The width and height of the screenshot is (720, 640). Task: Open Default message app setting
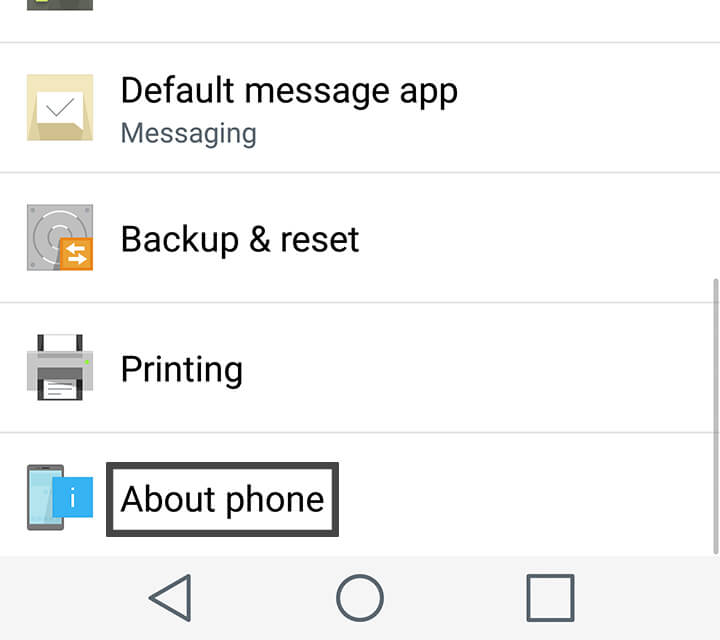(288, 107)
